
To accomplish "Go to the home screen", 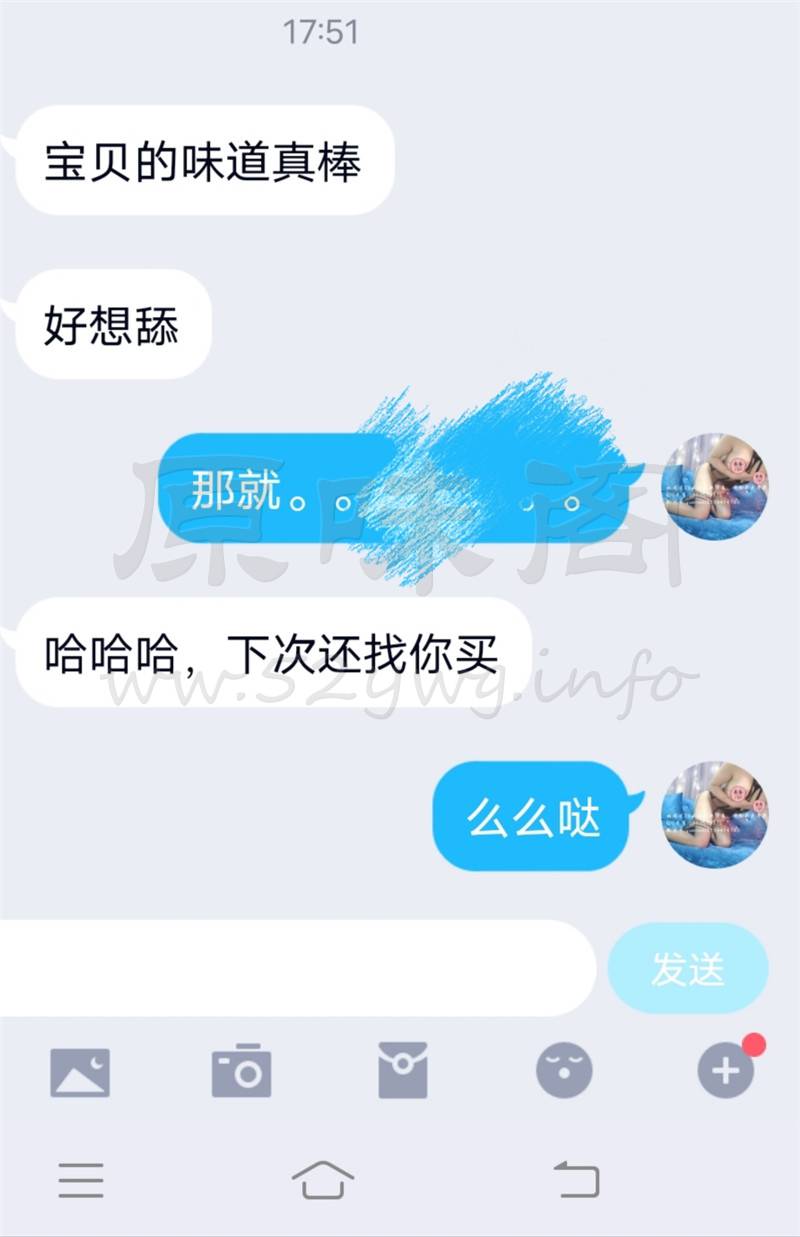I will tap(323, 1180).
